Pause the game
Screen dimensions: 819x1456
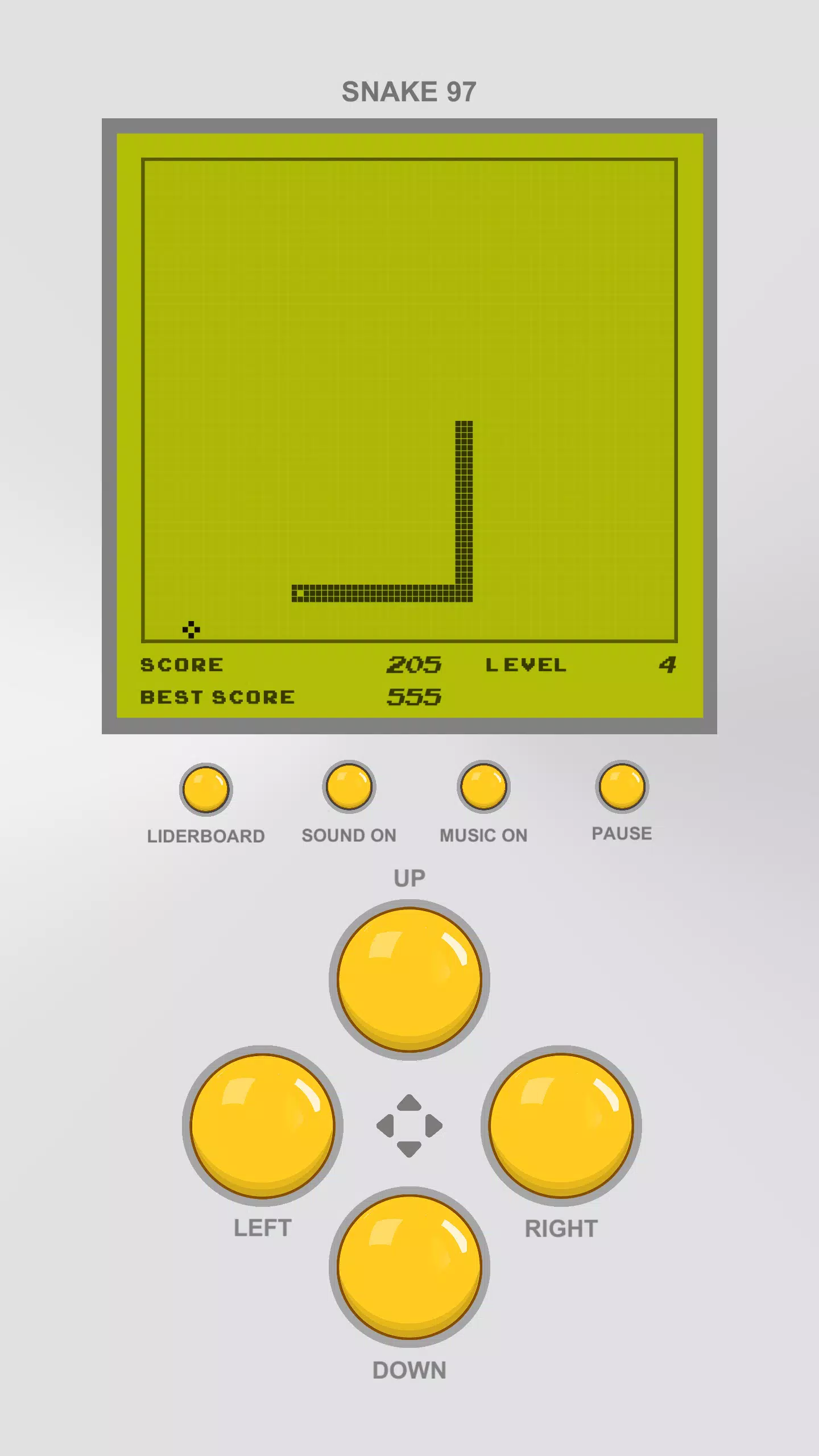click(622, 787)
